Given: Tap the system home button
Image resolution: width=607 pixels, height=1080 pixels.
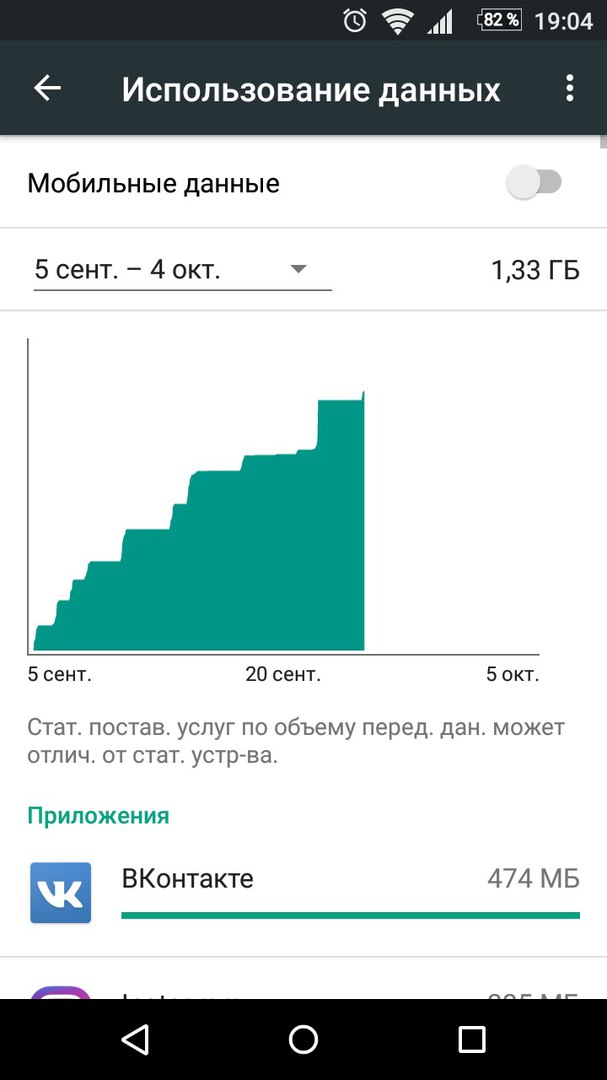Looking at the screenshot, I should click(x=303, y=1039).
